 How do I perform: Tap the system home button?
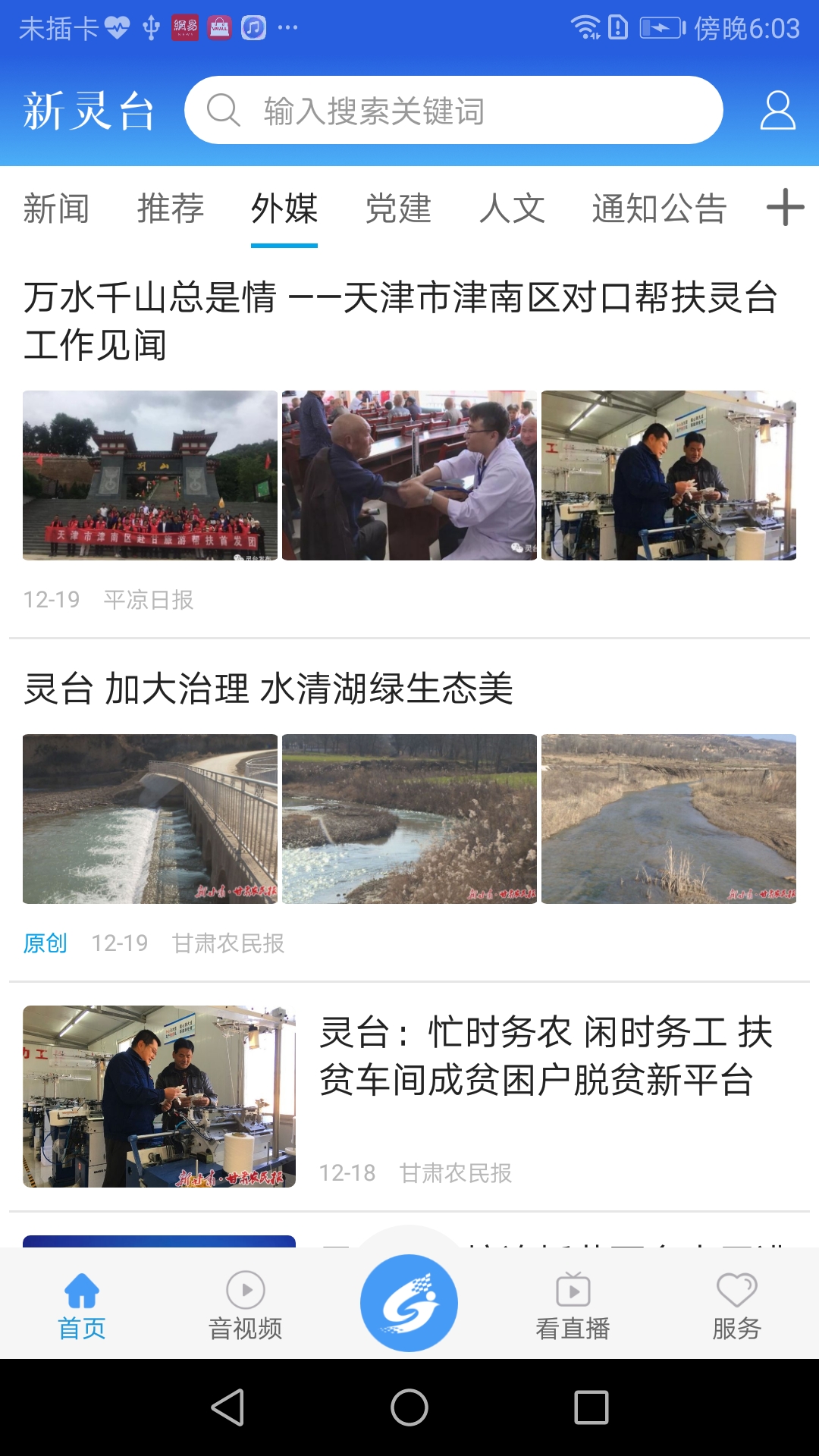pyautogui.click(x=409, y=1407)
